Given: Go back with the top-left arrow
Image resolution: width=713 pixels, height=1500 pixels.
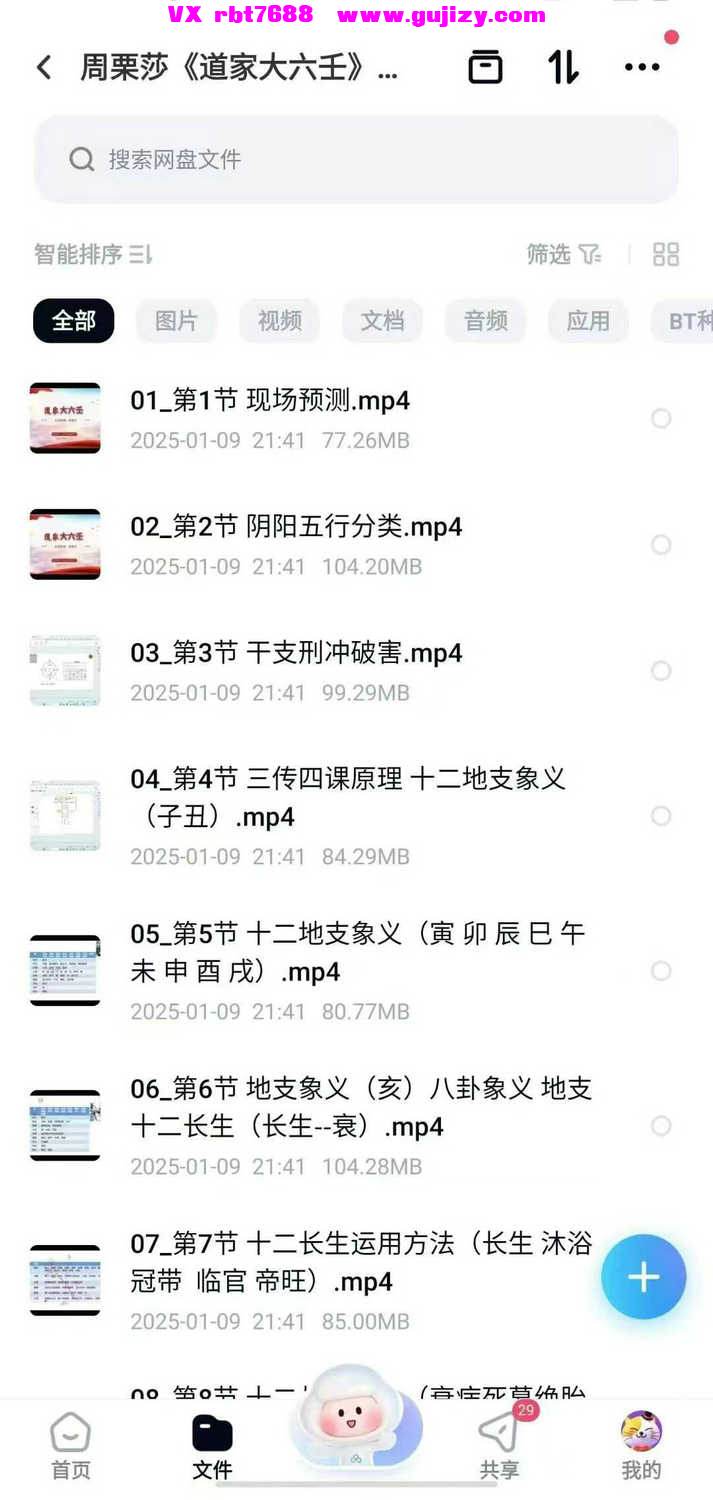Looking at the screenshot, I should [43, 68].
